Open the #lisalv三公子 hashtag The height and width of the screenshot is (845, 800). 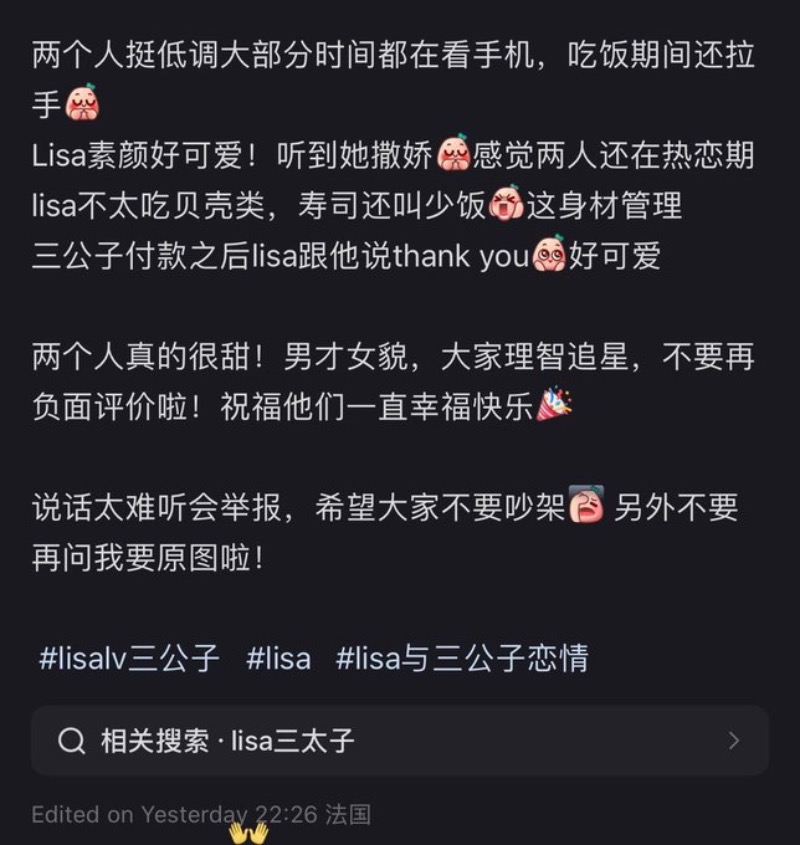(128, 658)
